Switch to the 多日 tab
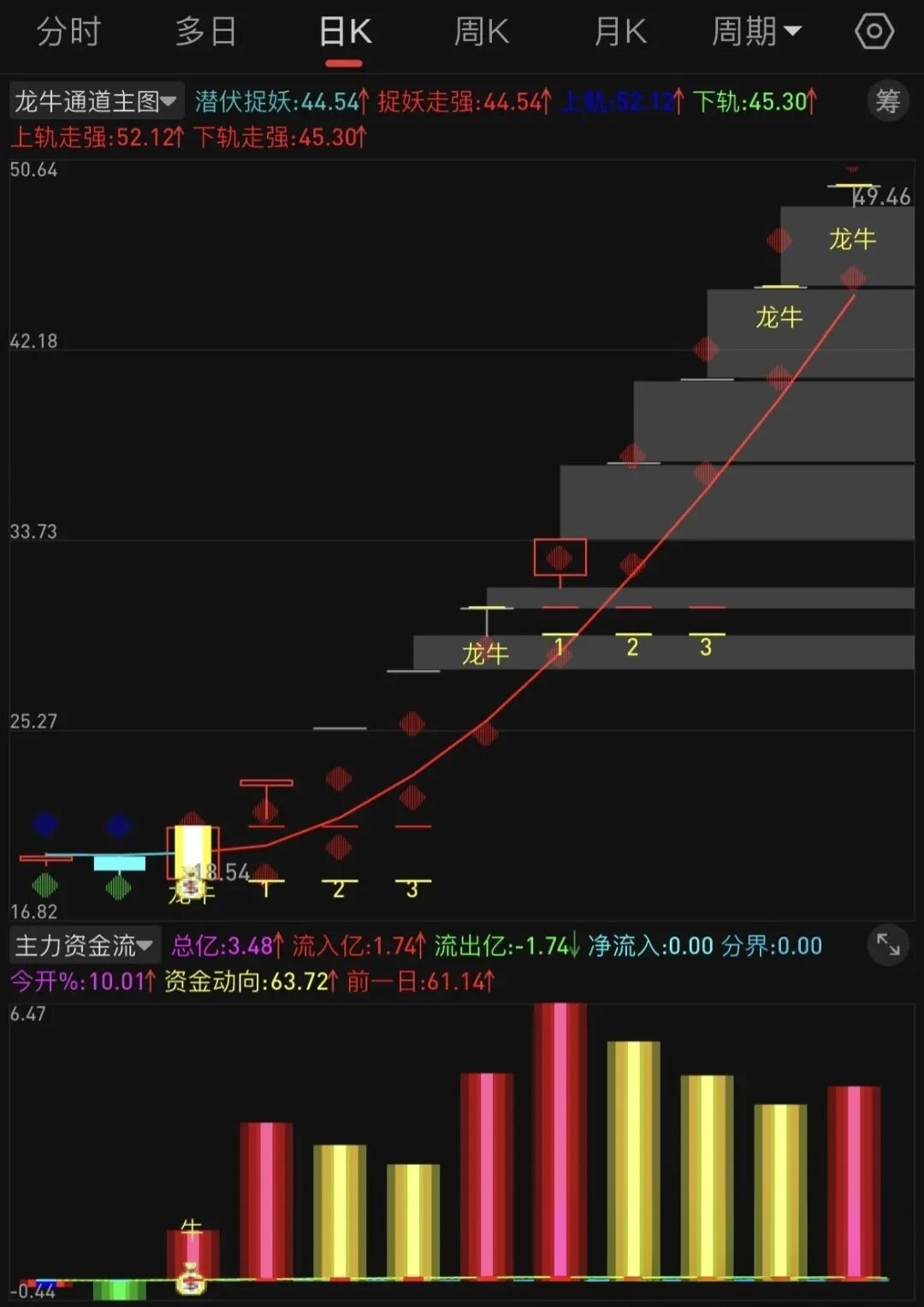Screen dimensions: 924x1307 click(x=205, y=33)
